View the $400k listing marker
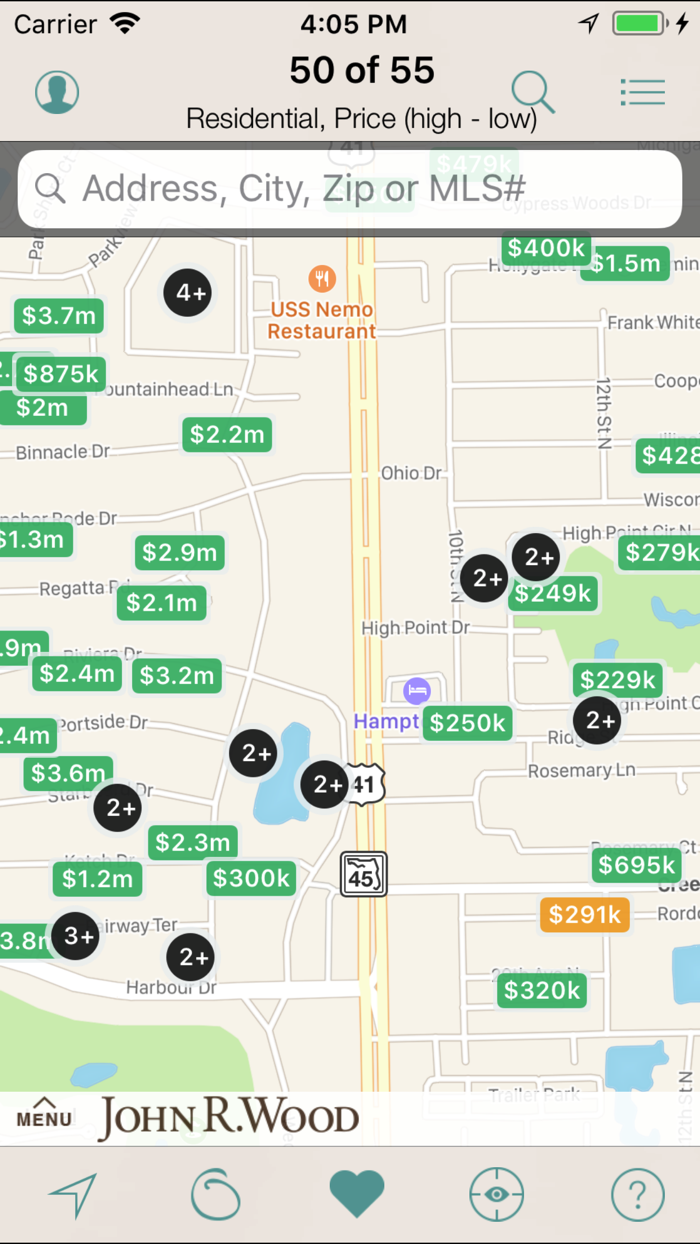Viewport: 700px width, 1244px height. click(545, 248)
